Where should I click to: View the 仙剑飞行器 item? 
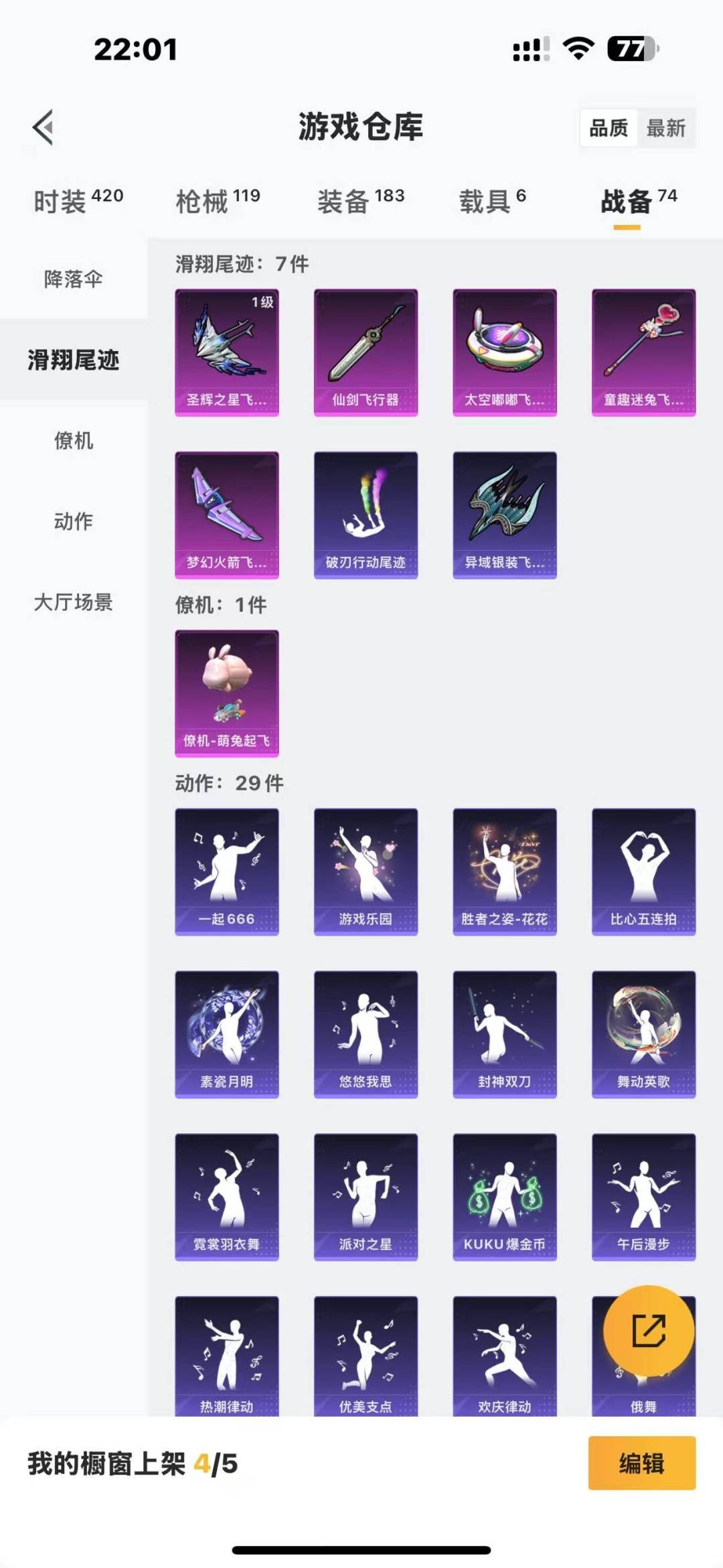tap(366, 352)
